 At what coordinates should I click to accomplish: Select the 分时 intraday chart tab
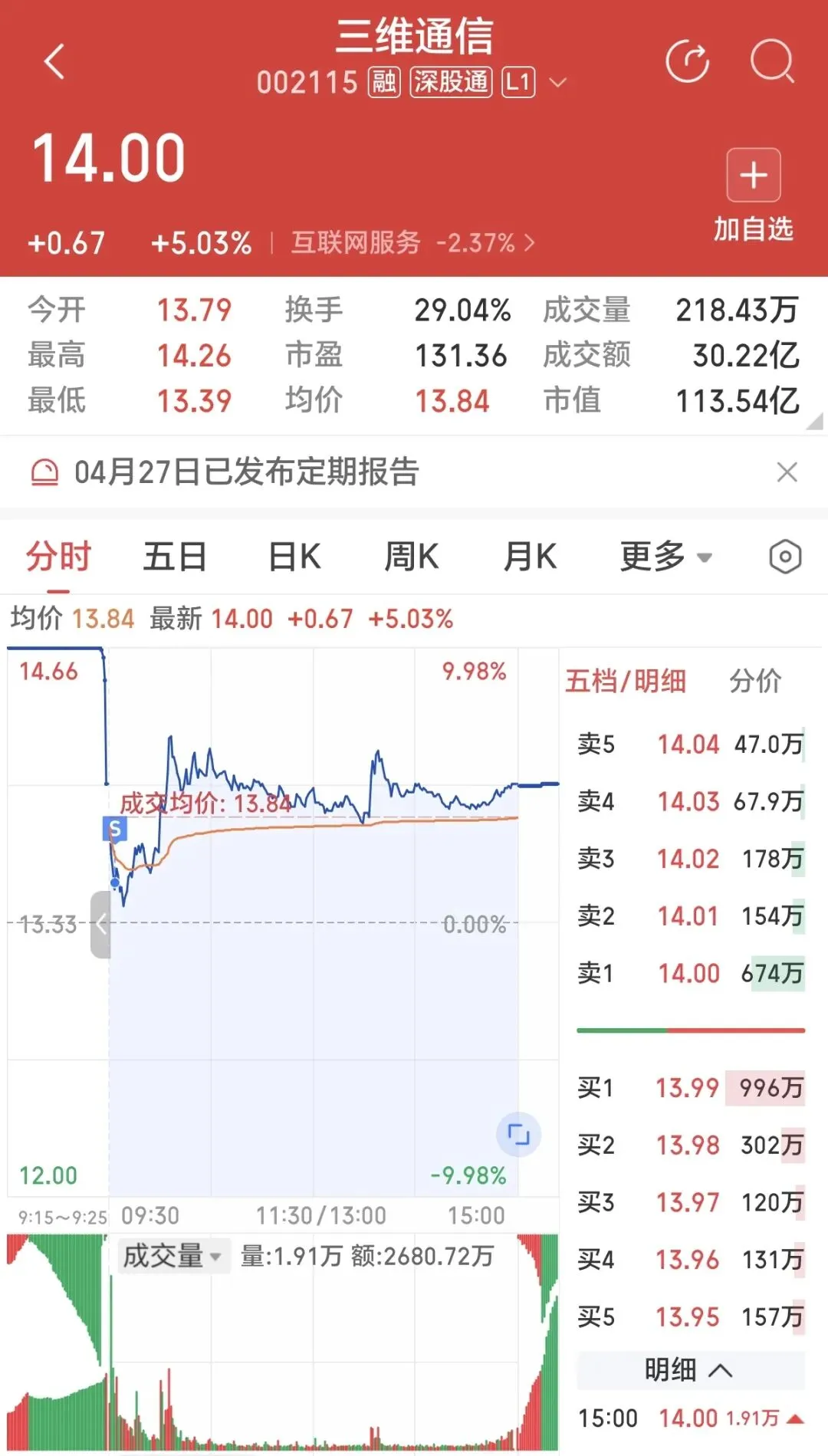click(x=58, y=557)
